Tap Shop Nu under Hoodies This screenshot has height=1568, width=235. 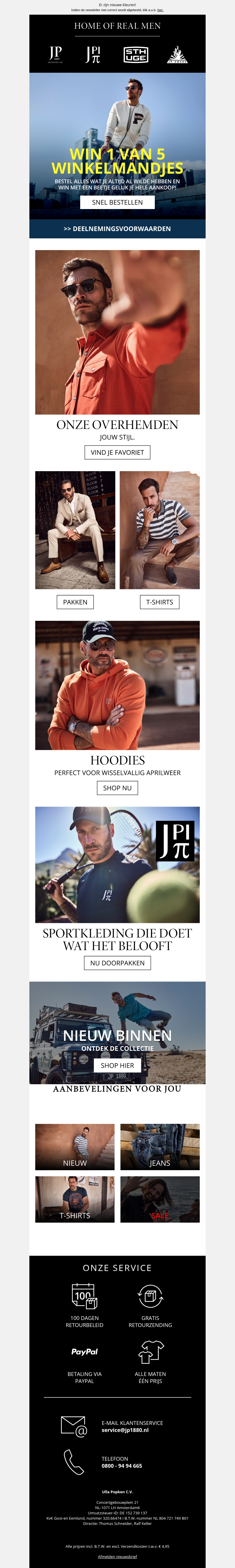[x=117, y=788]
